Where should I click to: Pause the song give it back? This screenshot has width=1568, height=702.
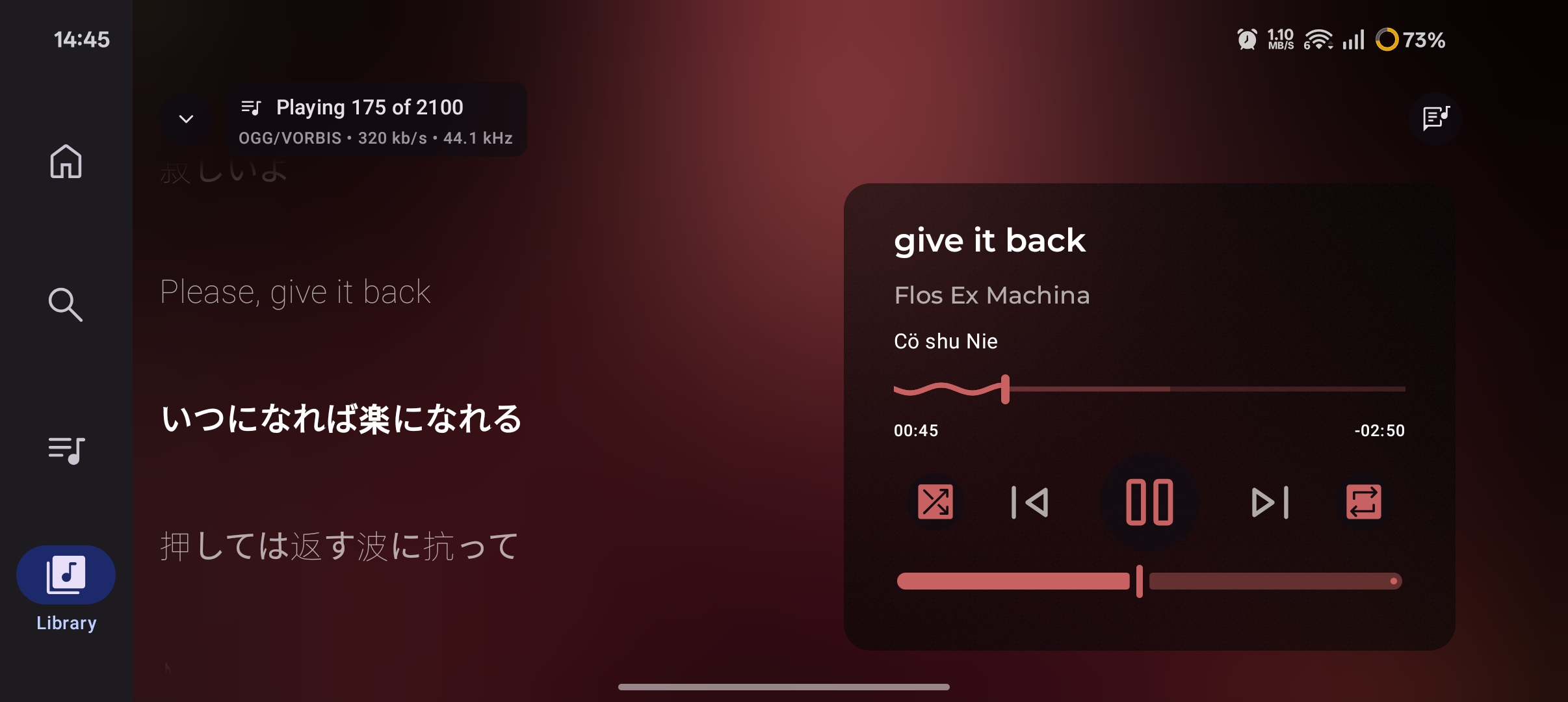1149,502
